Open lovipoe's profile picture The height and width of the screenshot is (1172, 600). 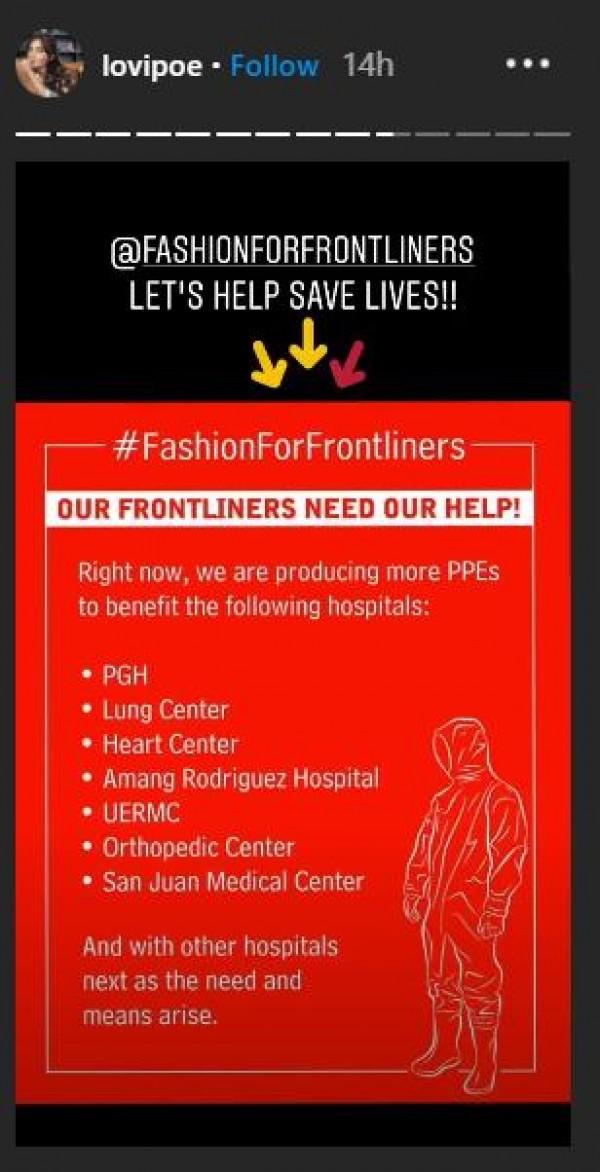47,64
